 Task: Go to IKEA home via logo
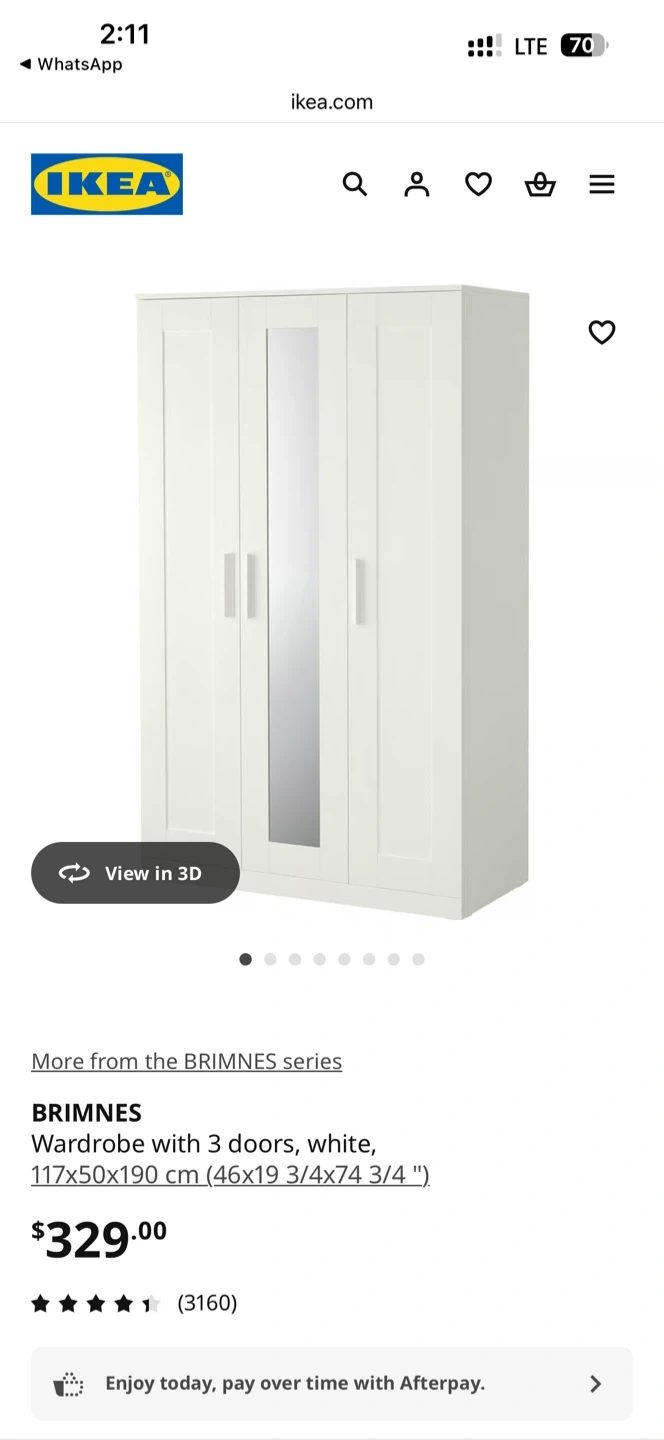click(x=107, y=184)
